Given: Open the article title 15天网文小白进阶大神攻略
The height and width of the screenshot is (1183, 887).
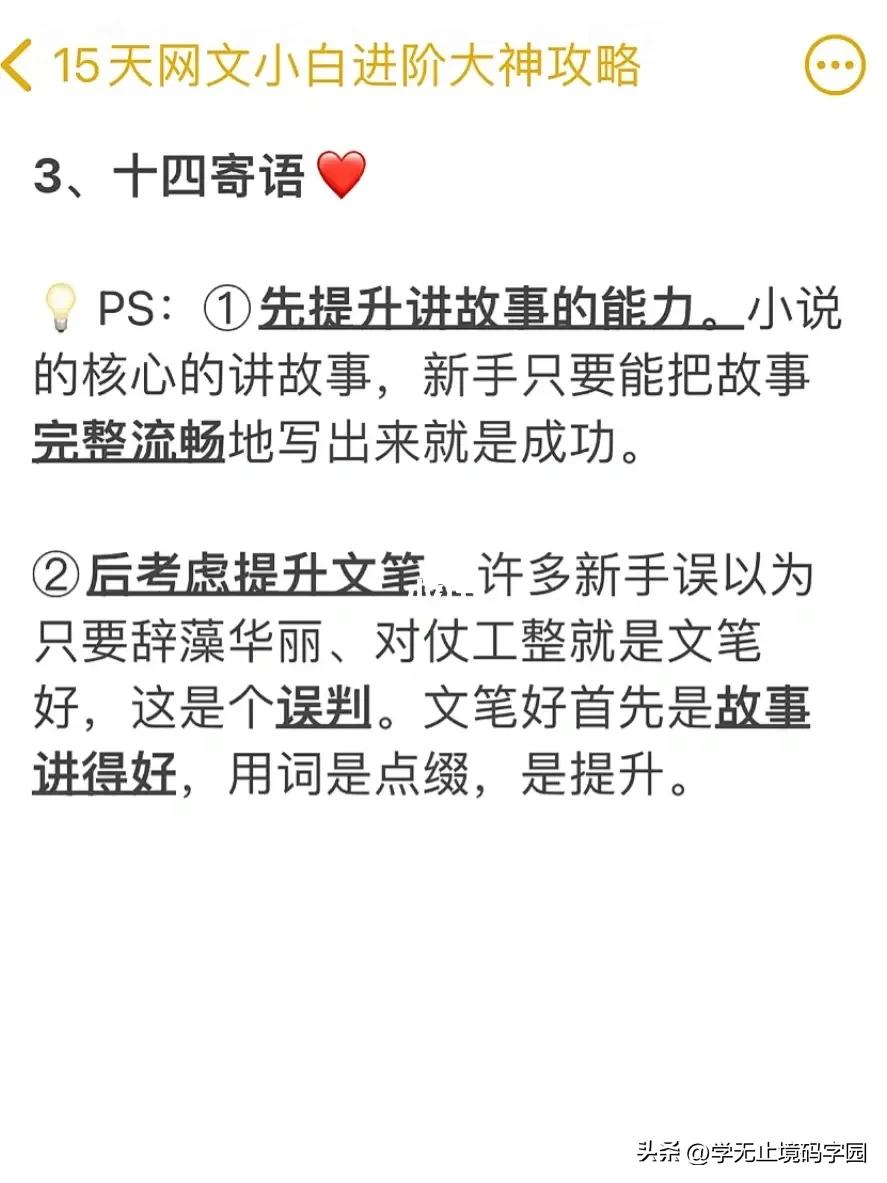Looking at the screenshot, I should (352, 64).
